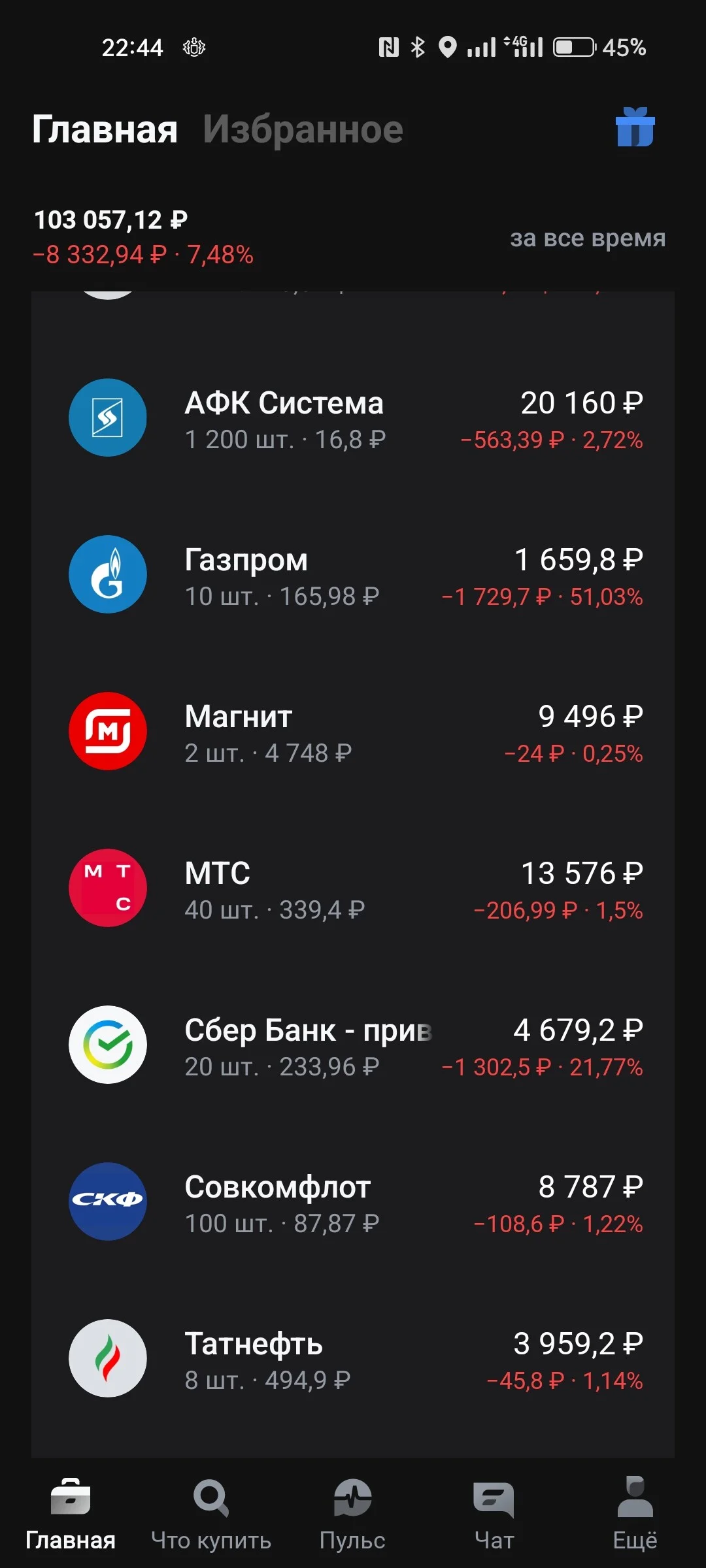The image size is (706, 1568).
Task: Open the Газпром stock row
Action: (x=353, y=575)
